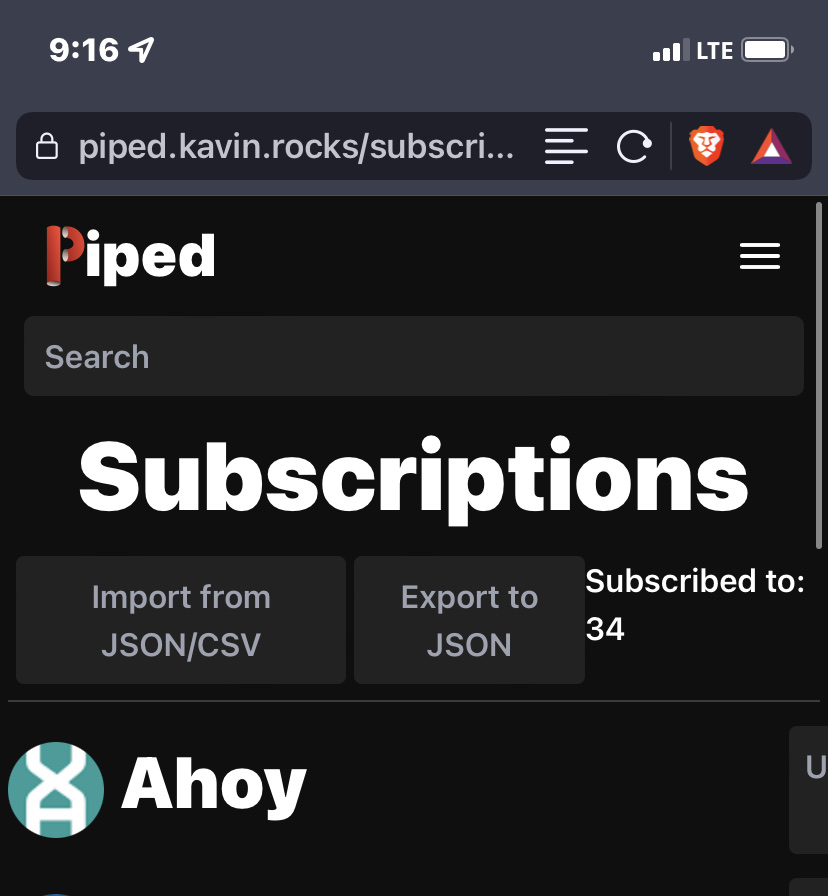The width and height of the screenshot is (828, 896).
Task: Select the Ahoy channel avatar
Action: pyautogui.click(x=56, y=789)
